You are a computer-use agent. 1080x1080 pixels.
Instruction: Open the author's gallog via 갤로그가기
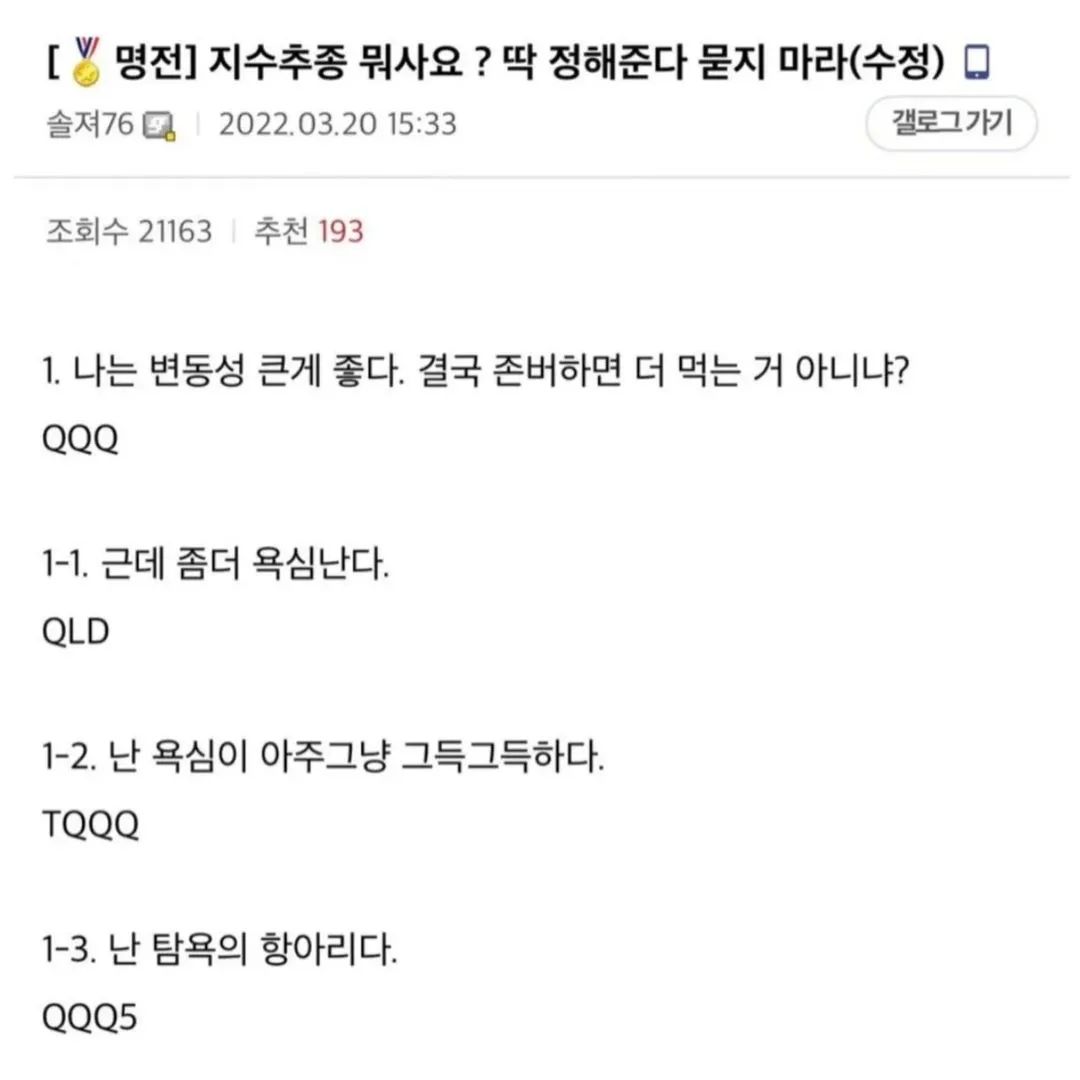click(x=951, y=124)
